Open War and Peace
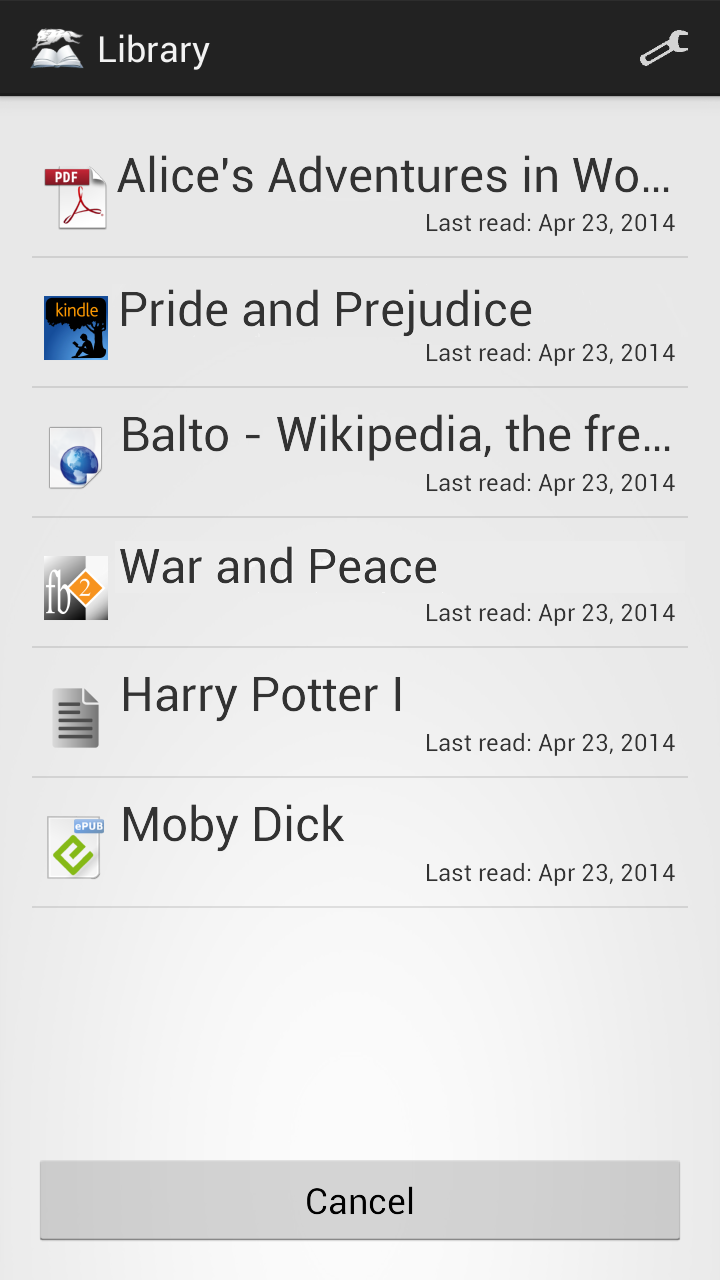 point(279,567)
